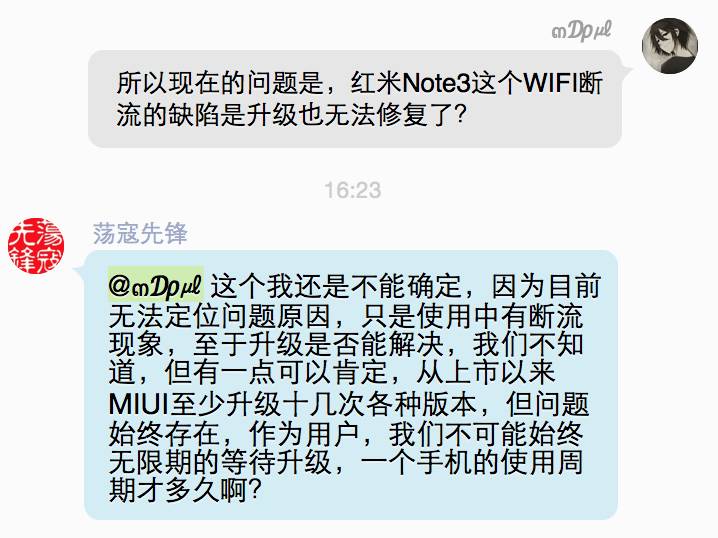Tap the highlighted @ mention in 荡寇先锋's reply
Screen dimensions: 718x538
(157, 285)
